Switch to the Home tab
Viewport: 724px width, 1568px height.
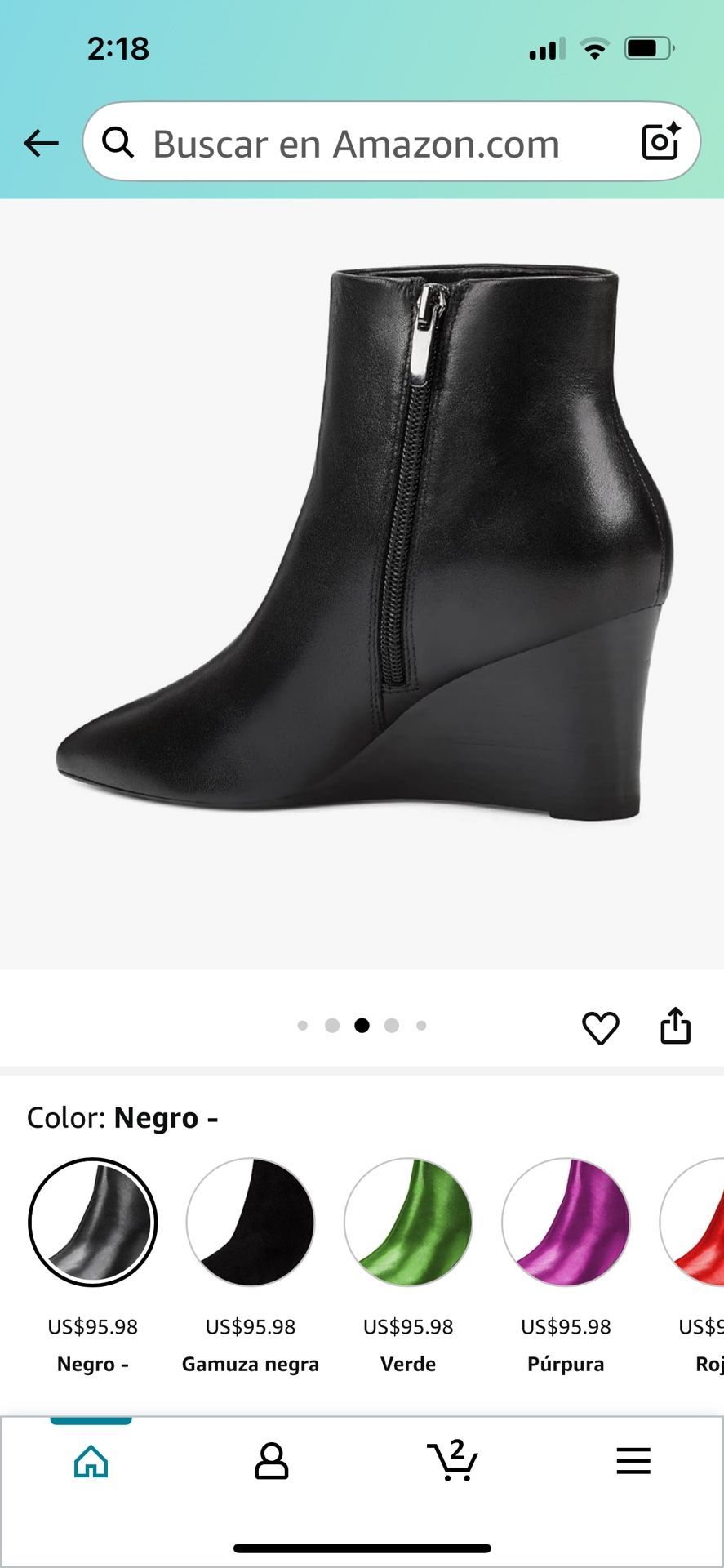click(91, 1462)
